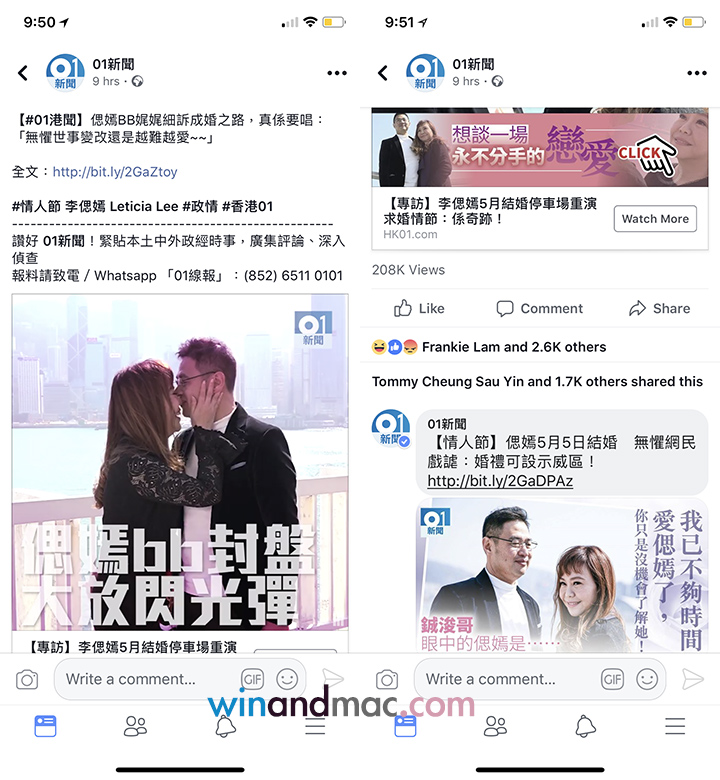Tap Comment under the post
The image size is (720, 780).
click(539, 309)
